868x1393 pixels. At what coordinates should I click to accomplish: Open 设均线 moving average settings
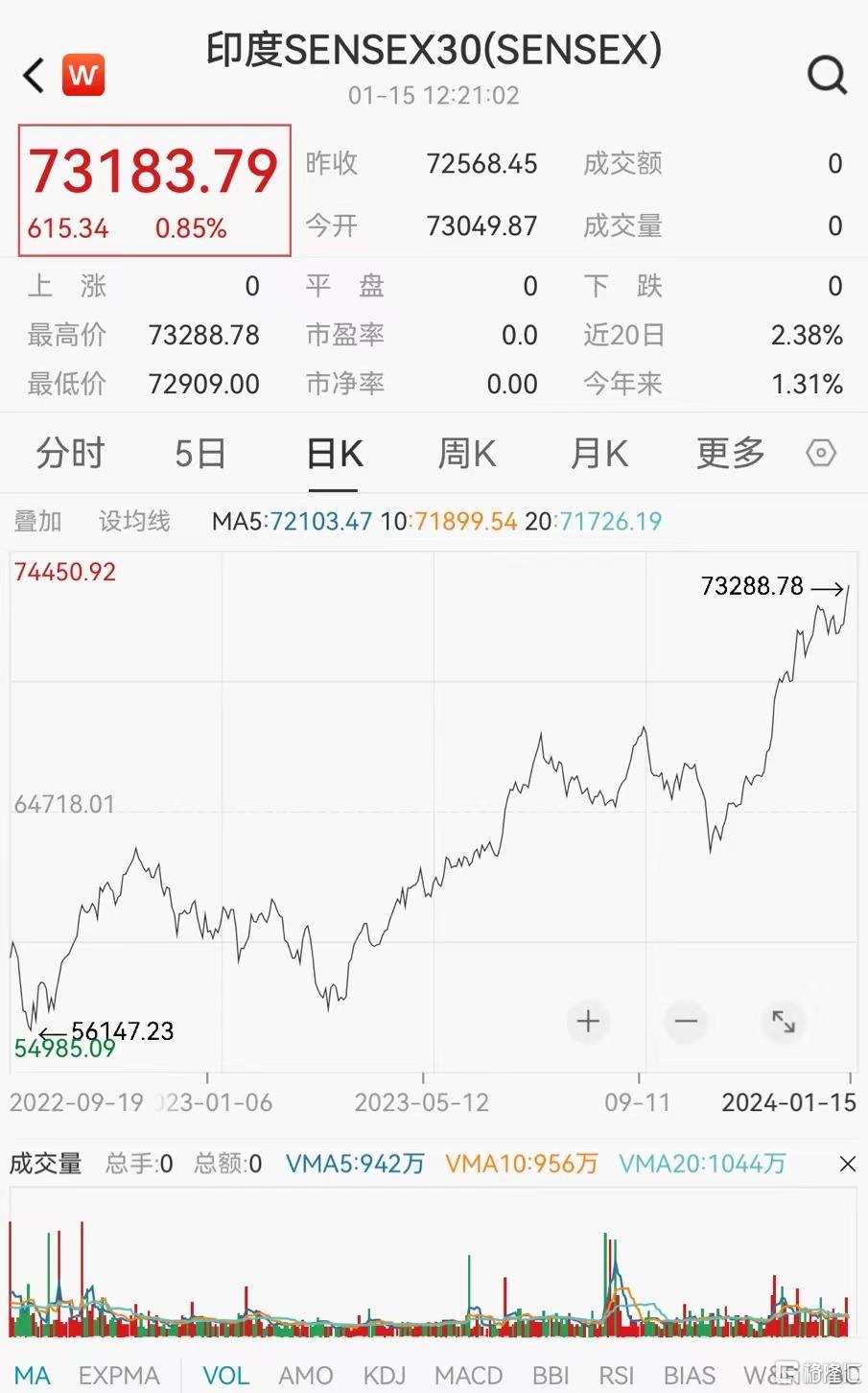(134, 521)
